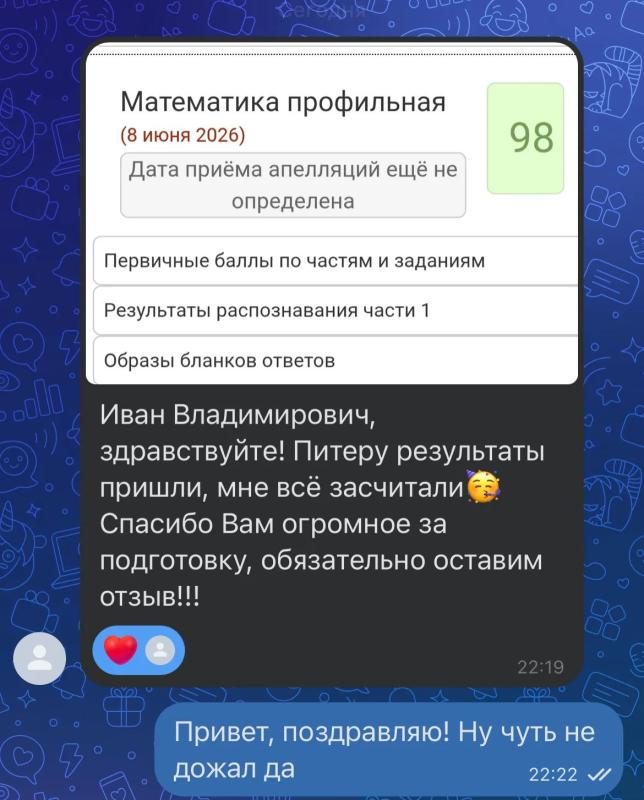Tap the heart reaction under the message

coord(138,651)
